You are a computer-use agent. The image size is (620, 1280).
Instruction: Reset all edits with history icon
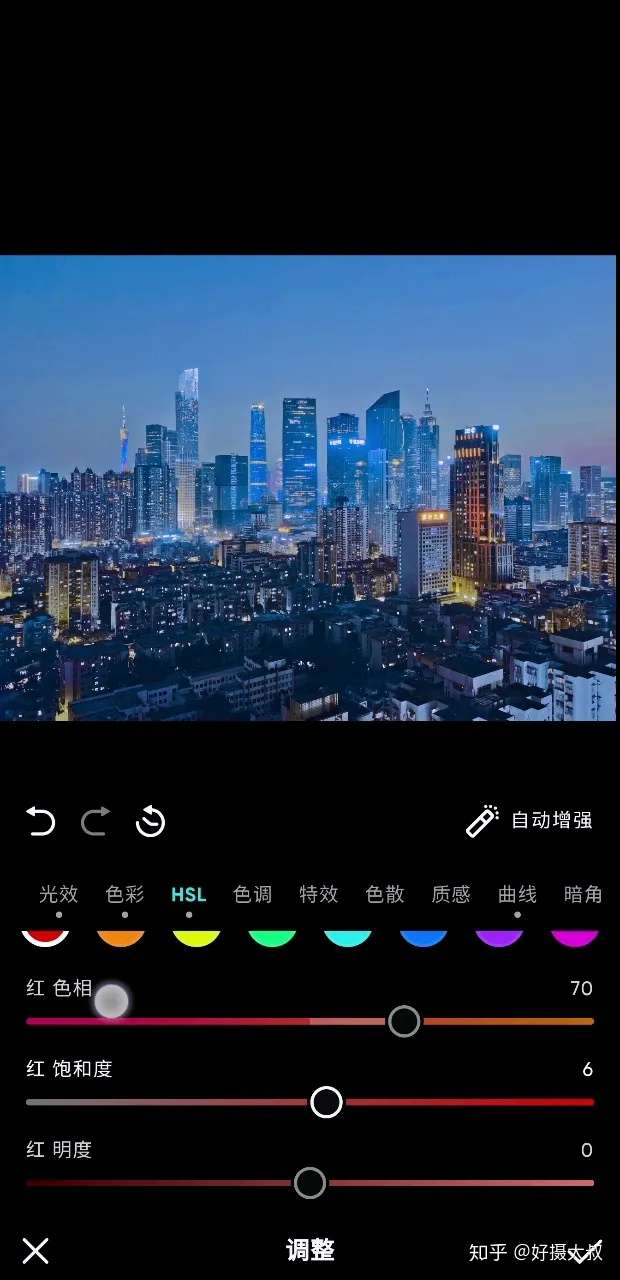(x=150, y=822)
